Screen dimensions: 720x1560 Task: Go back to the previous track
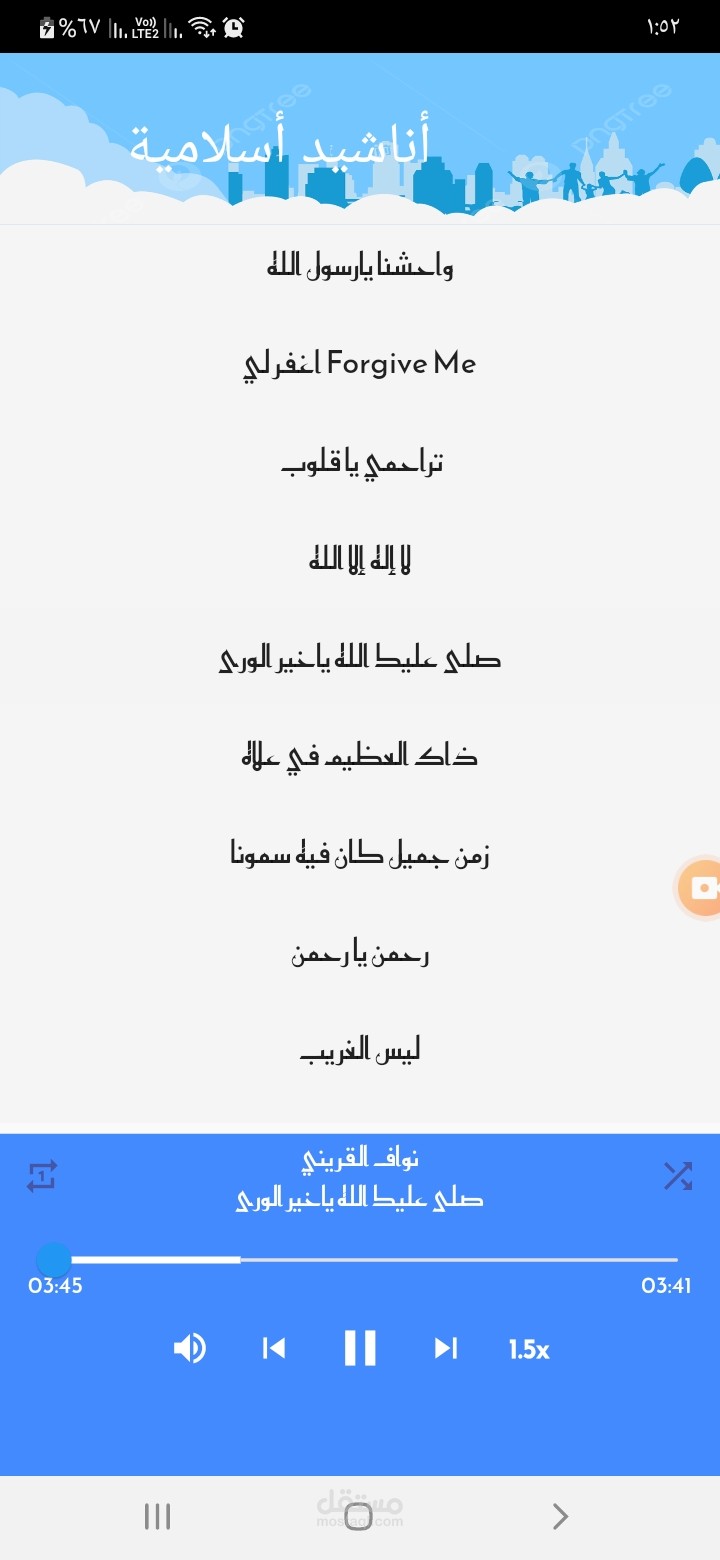pos(273,1348)
